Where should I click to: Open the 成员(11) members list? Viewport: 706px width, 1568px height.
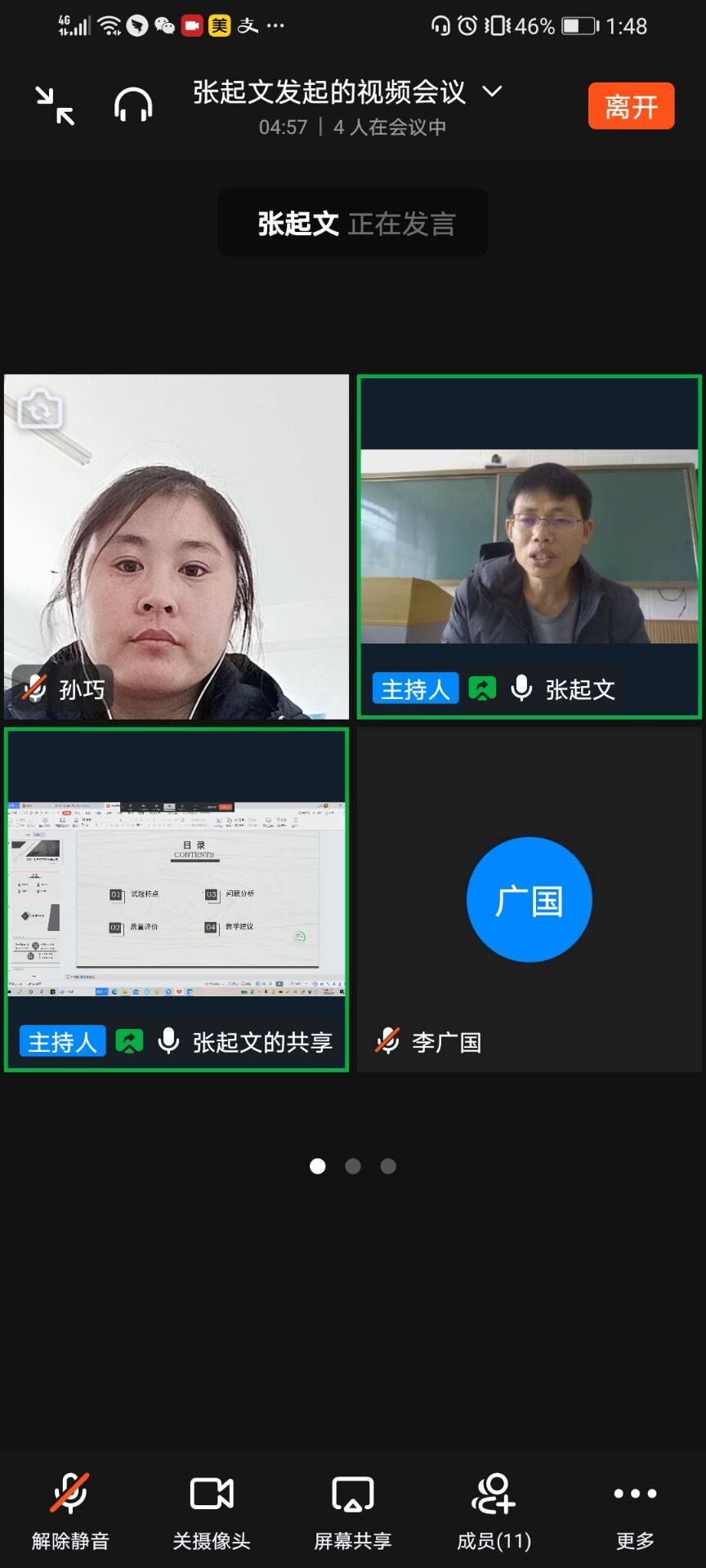[494, 1509]
